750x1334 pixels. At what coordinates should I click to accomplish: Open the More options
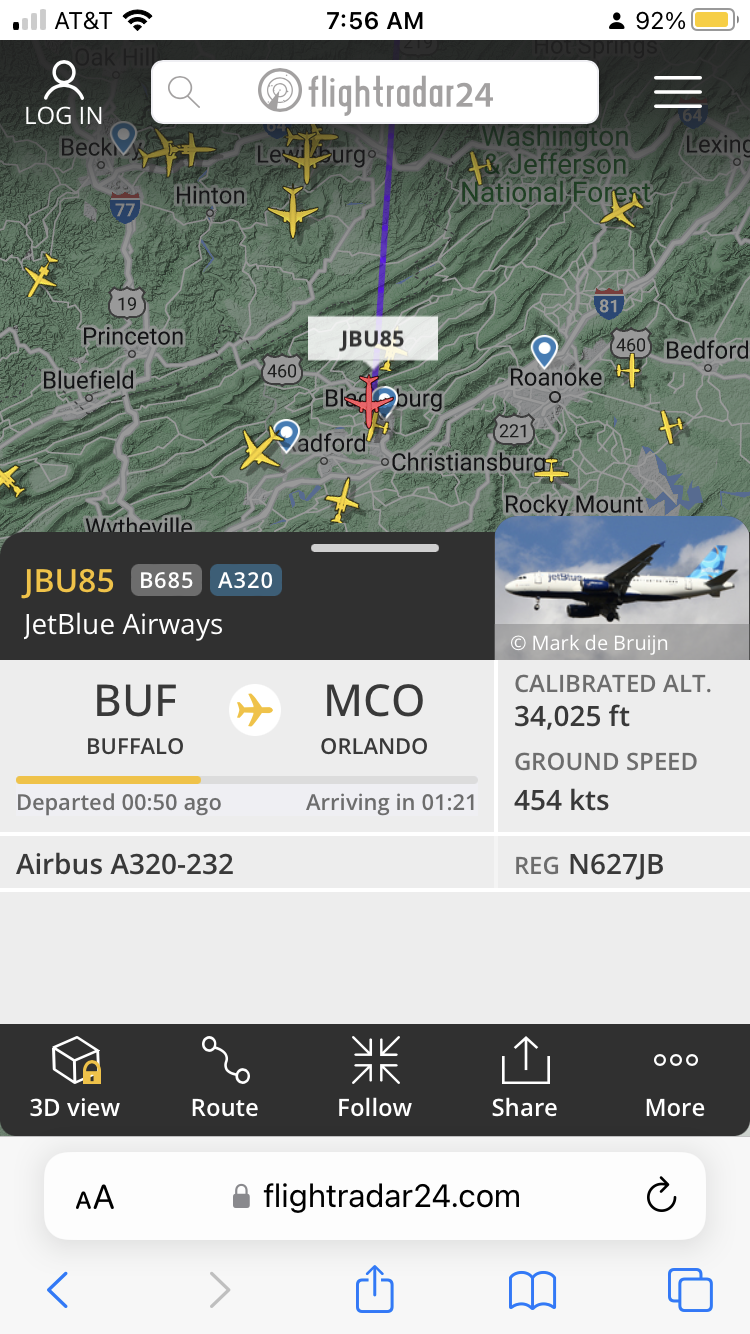(x=675, y=1078)
